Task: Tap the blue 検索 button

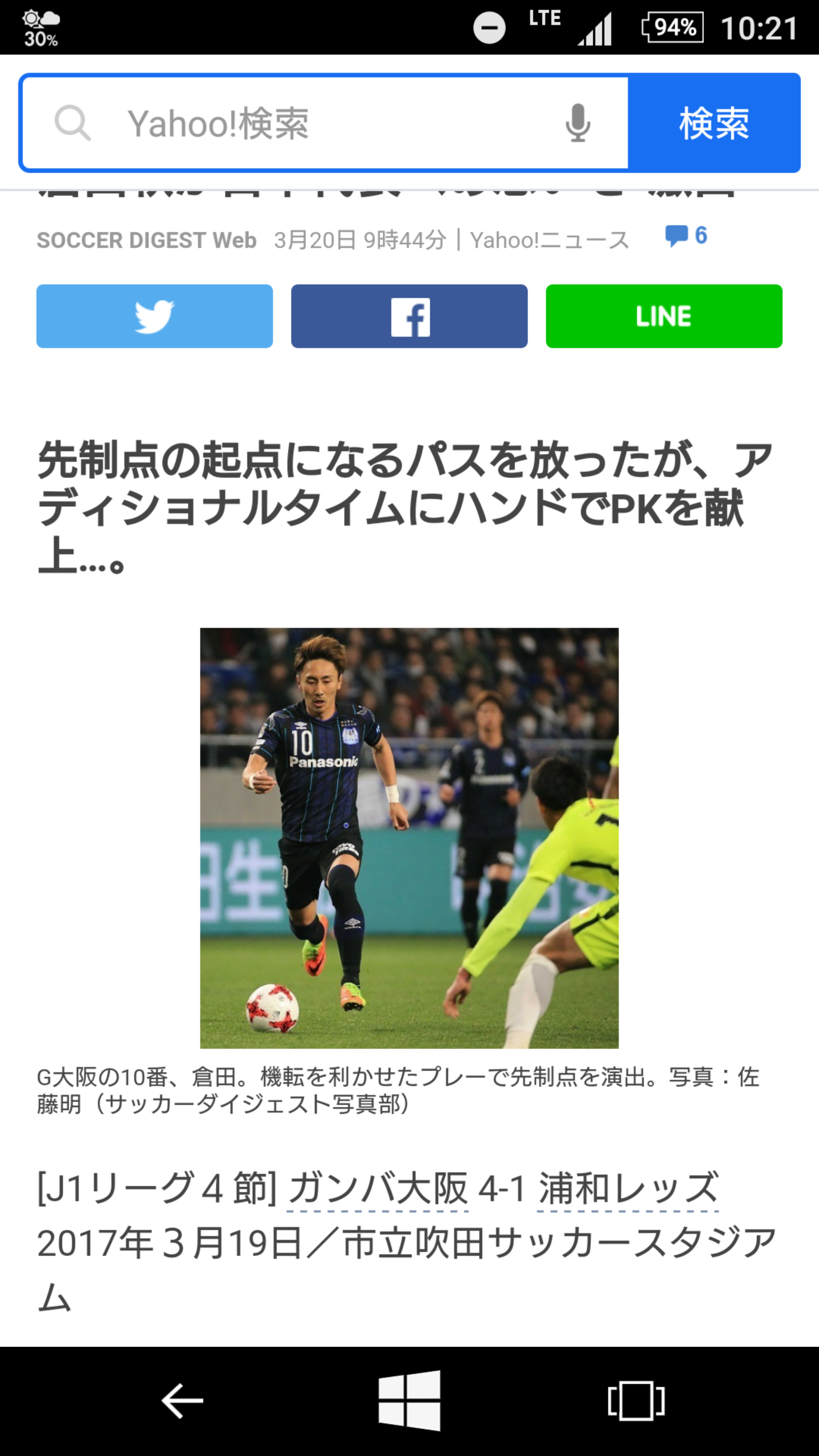Action: (714, 123)
